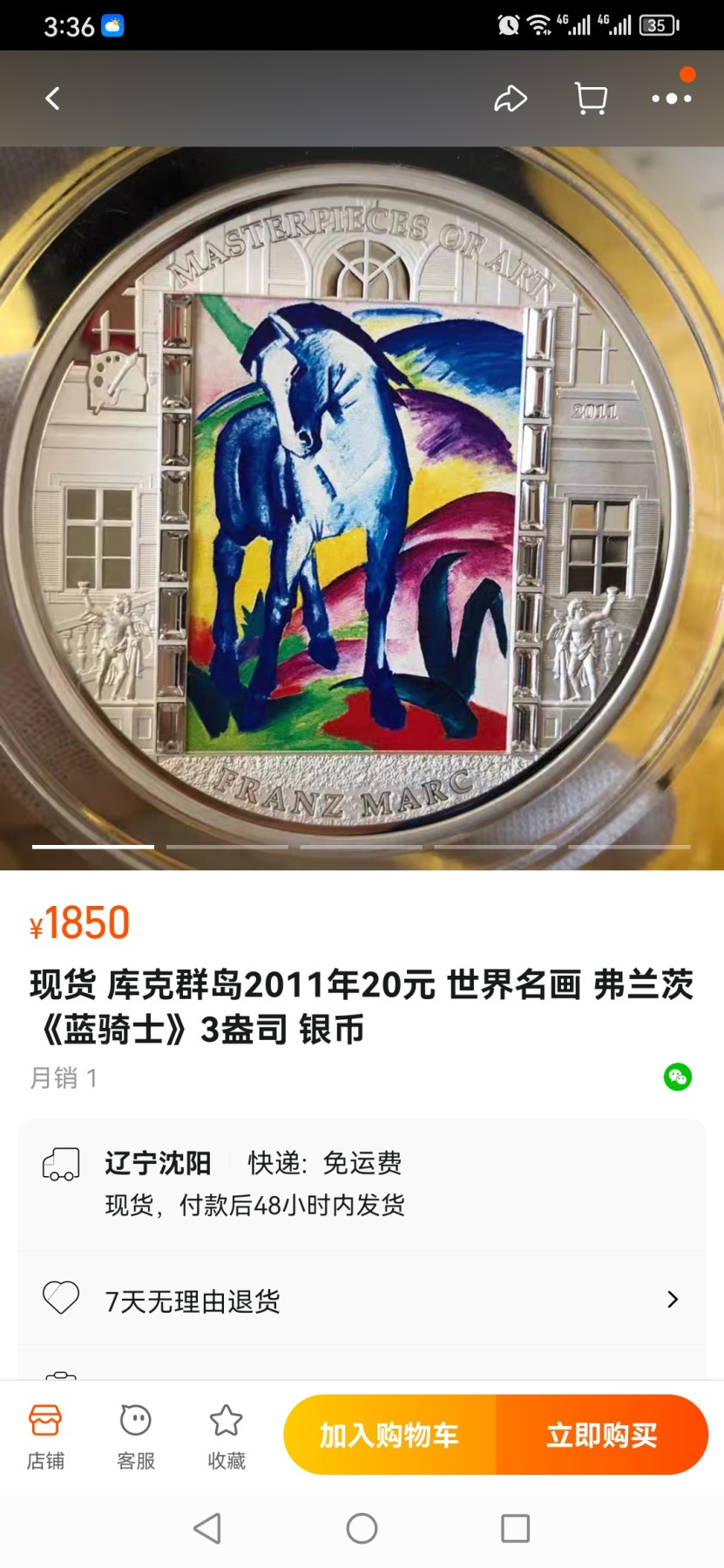Go back to the previous page

[x=53, y=98]
